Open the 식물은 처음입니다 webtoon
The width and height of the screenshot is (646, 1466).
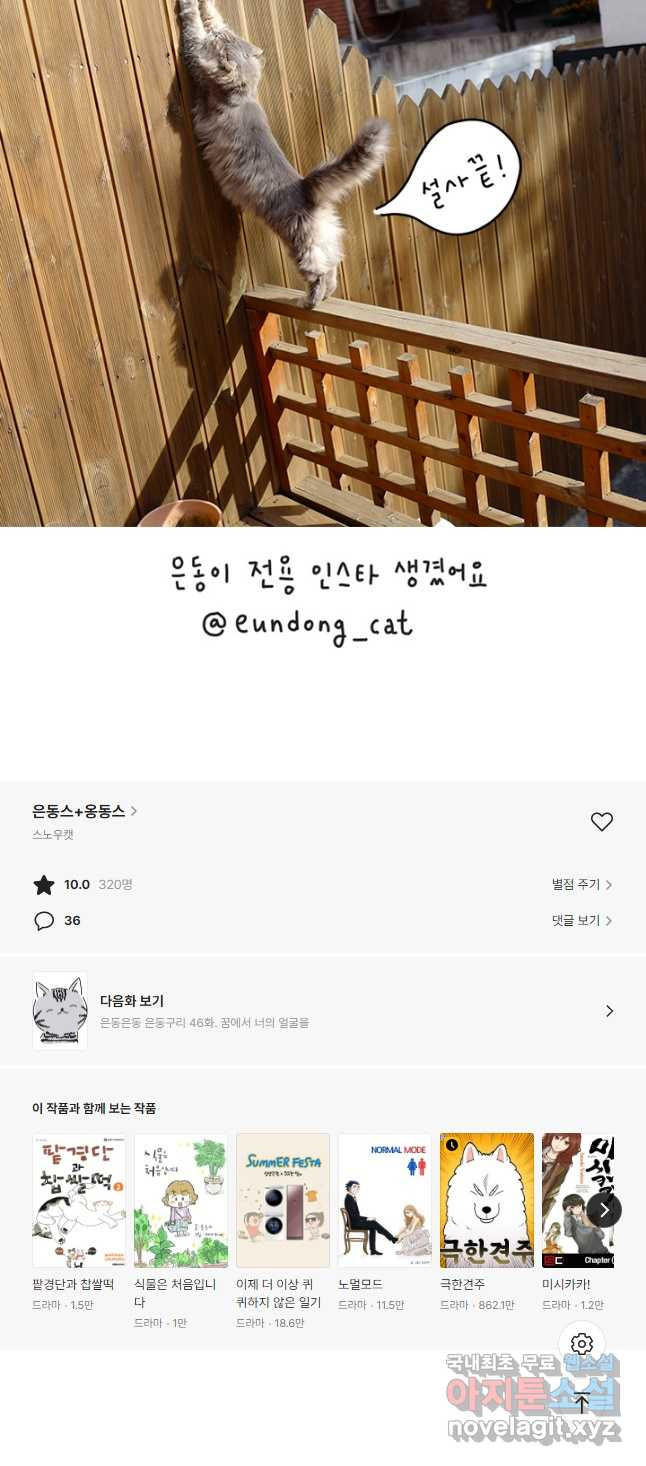181,1200
